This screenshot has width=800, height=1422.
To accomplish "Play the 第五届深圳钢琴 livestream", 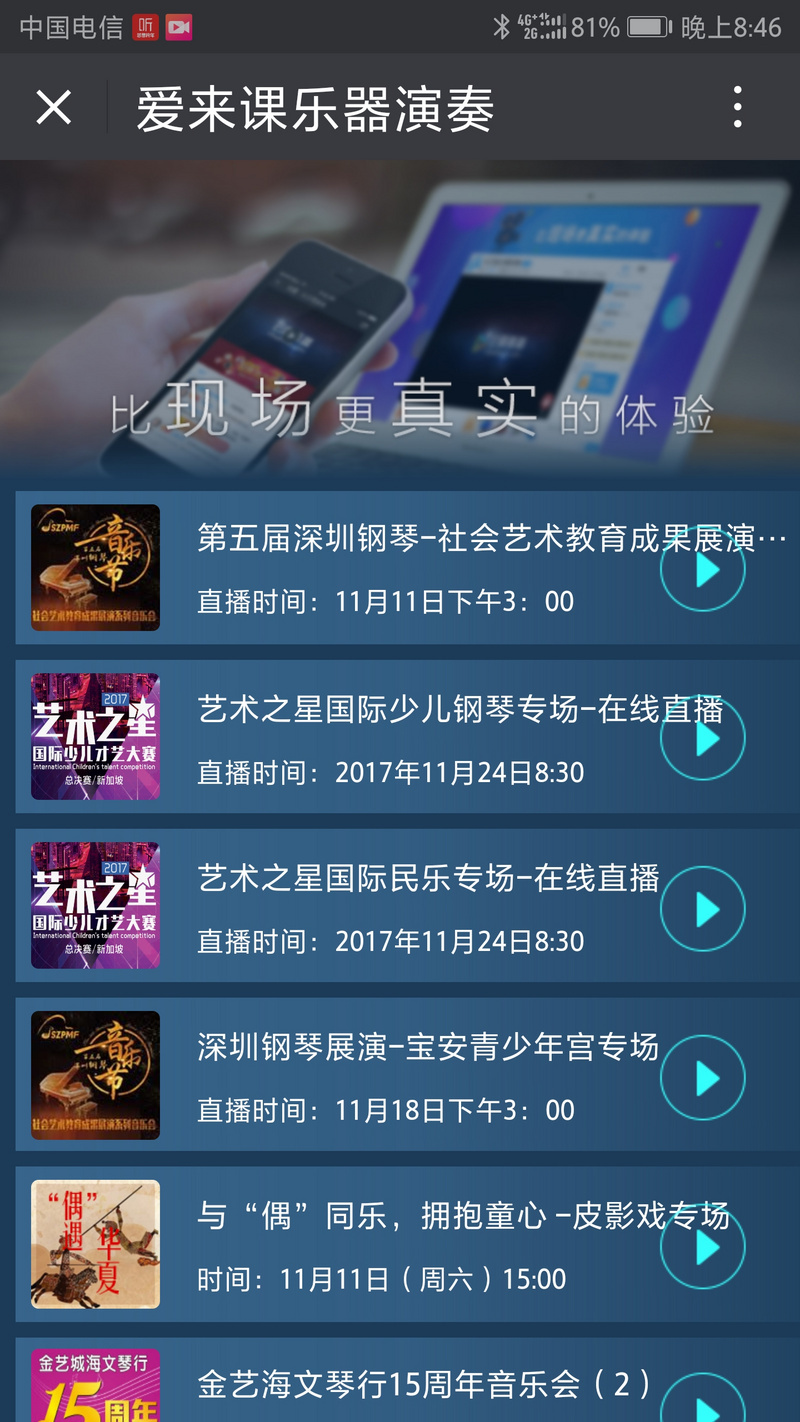I will 701,568.
